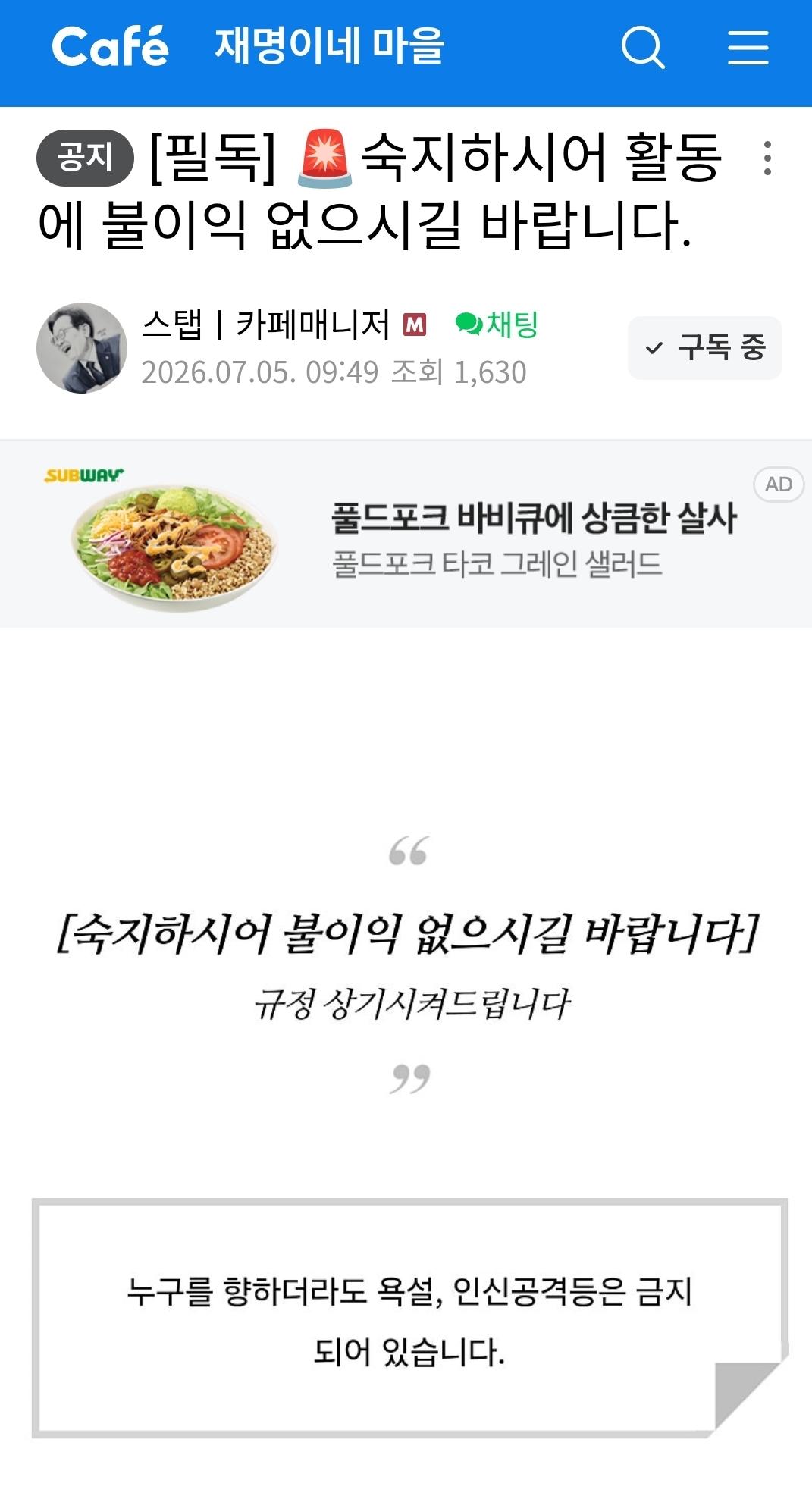Open 스탭ㅣ카페매니저 author profile
812x1499 pixels.
point(265,325)
